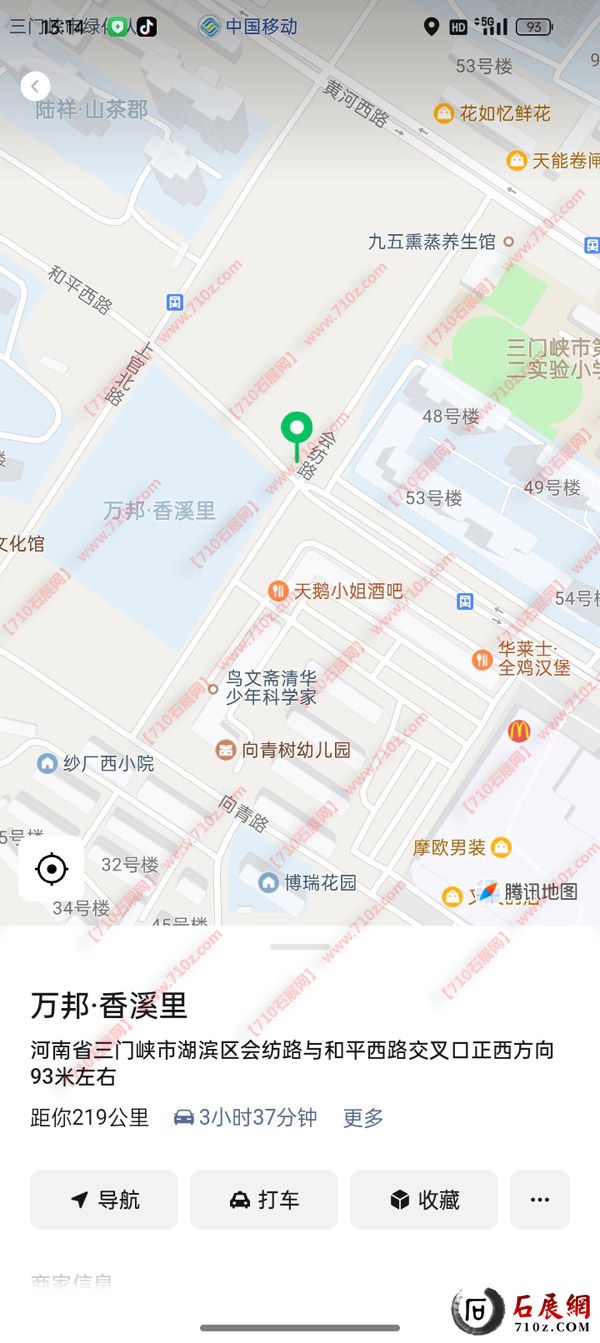Open 更多 route options link

(x=363, y=1117)
